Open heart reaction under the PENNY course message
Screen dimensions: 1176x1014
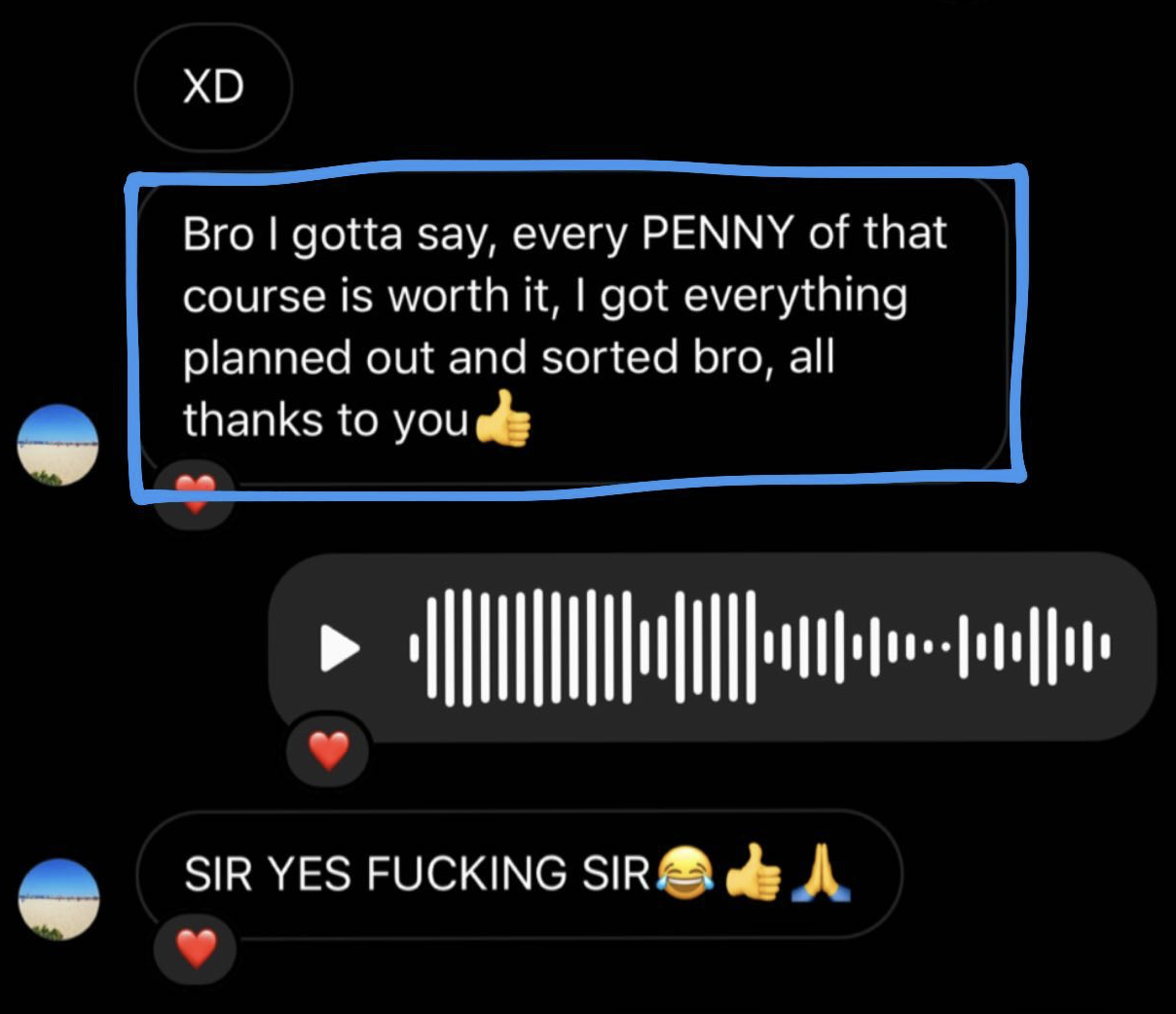pyautogui.click(x=195, y=493)
